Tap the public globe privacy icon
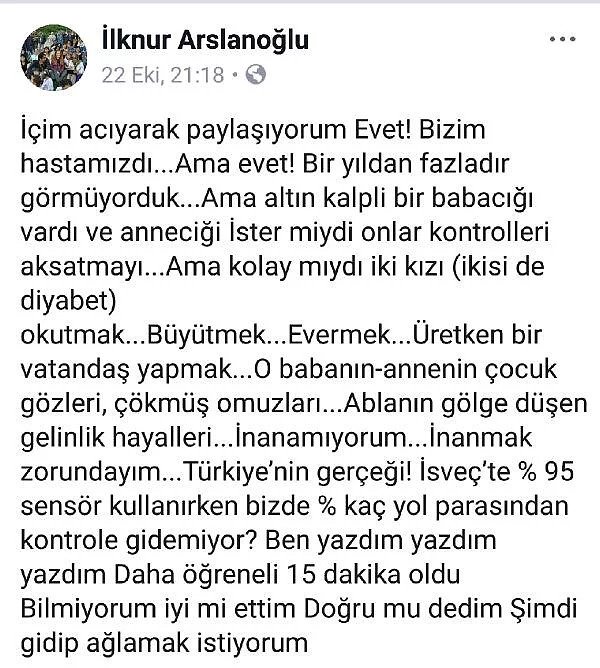Viewport: 600px width, 668px height. click(255, 74)
